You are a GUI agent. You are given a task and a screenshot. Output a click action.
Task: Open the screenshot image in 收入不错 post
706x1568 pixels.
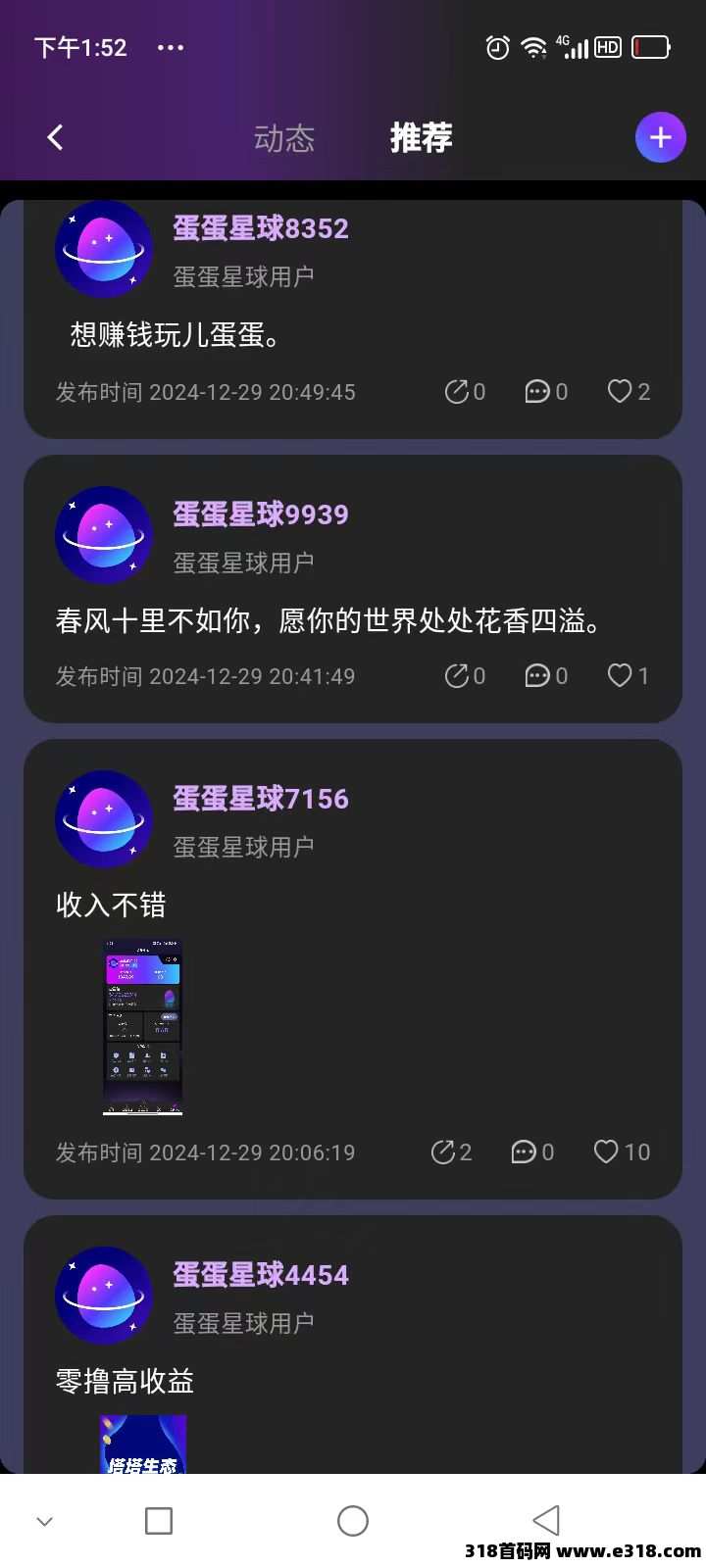143,1027
